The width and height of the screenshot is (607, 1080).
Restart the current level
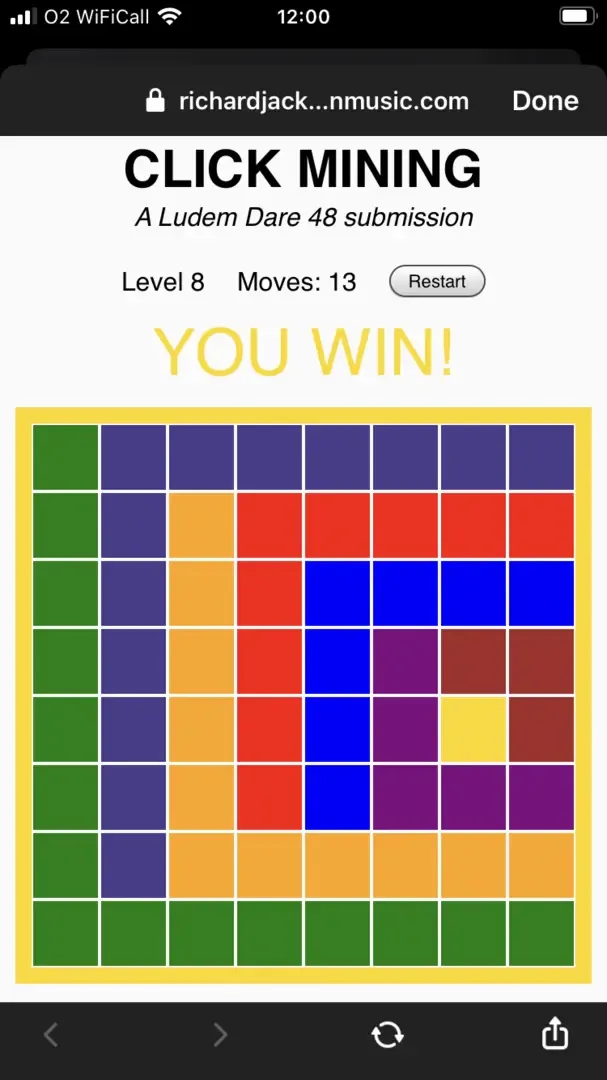[x=437, y=282]
